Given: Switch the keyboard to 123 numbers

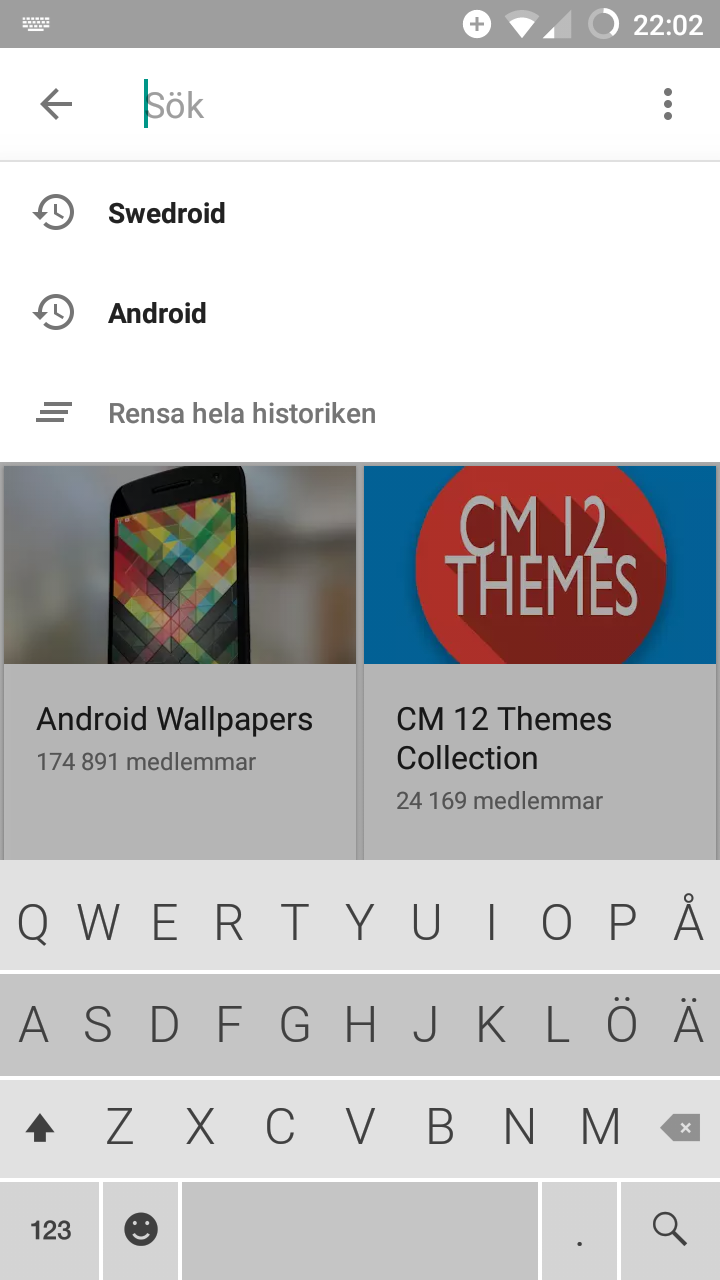Looking at the screenshot, I should click(x=50, y=1230).
